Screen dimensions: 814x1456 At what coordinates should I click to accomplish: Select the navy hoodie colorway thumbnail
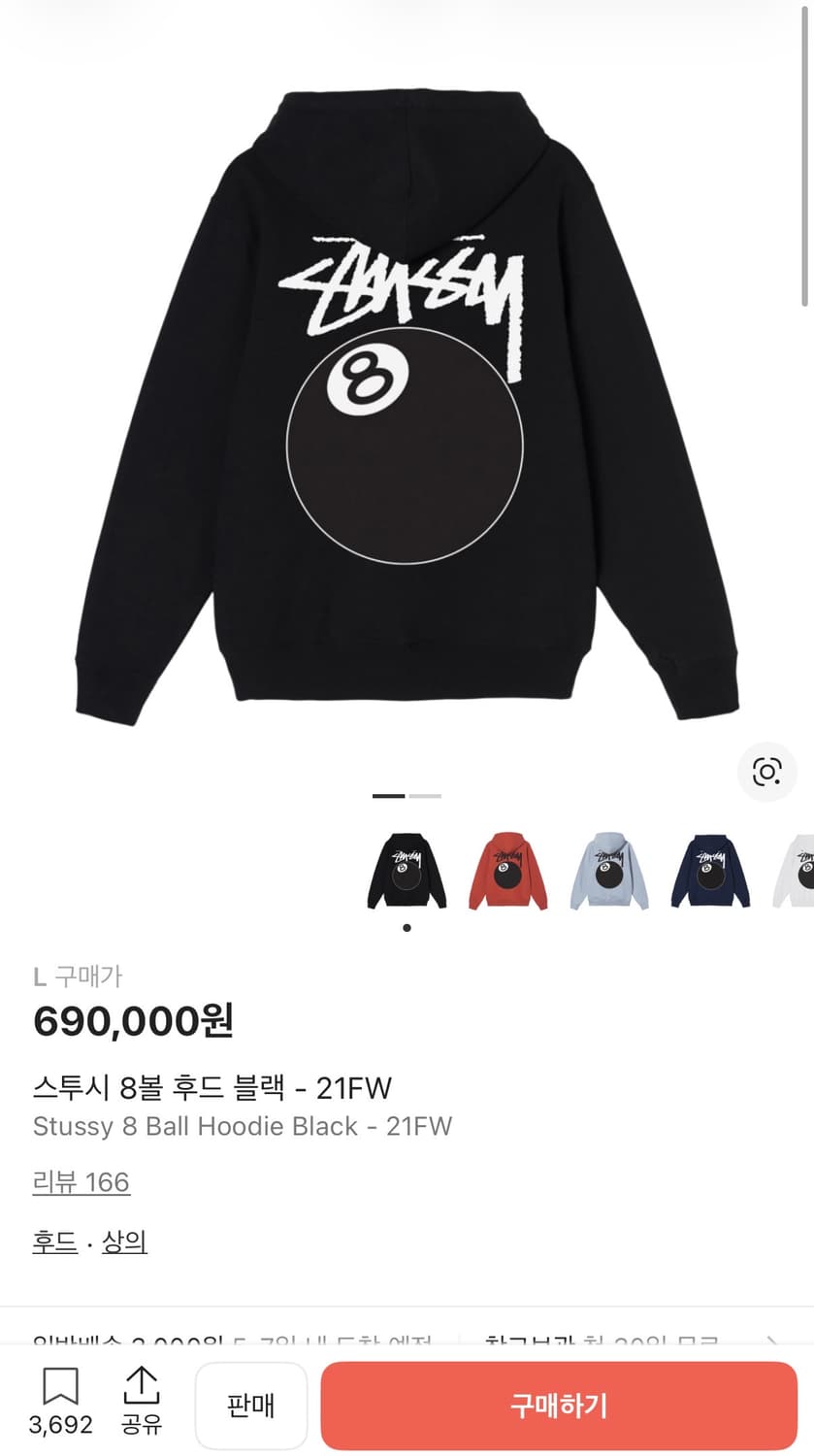709,871
